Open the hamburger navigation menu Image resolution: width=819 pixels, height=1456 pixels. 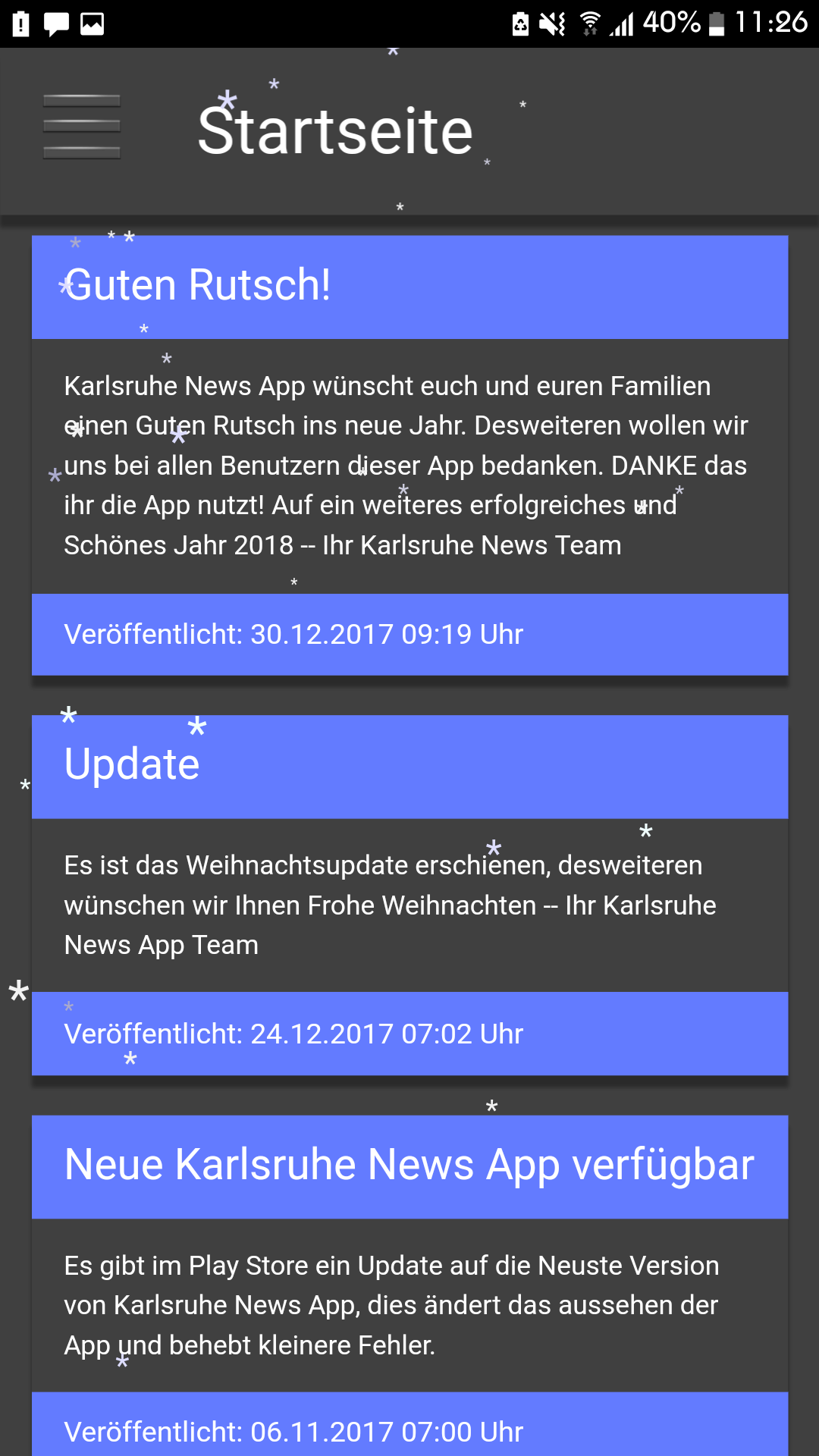click(x=82, y=127)
